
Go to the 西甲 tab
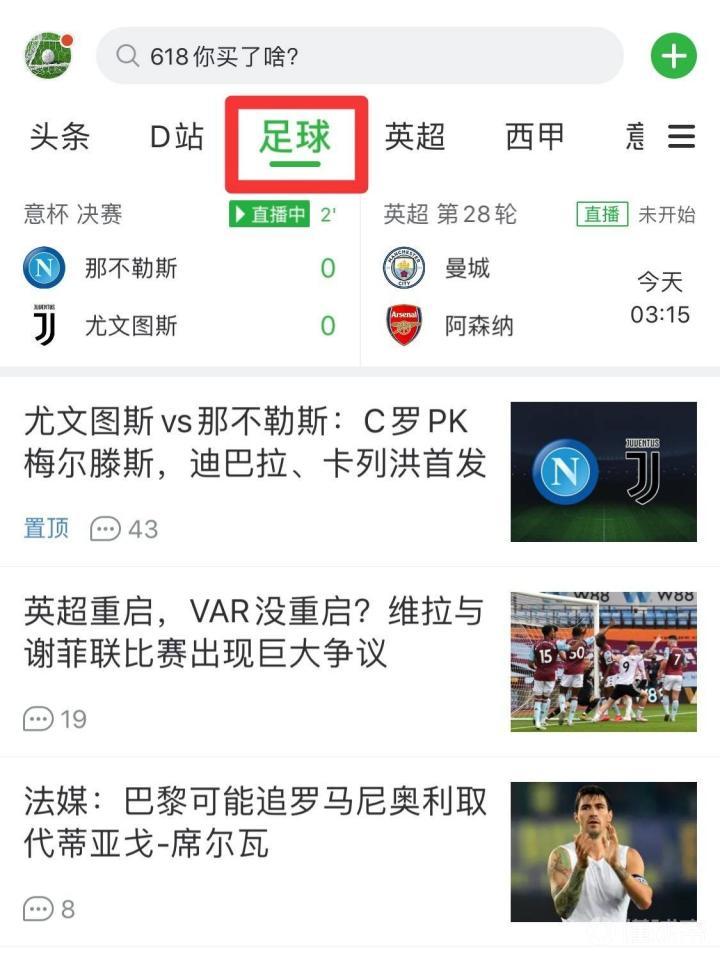pos(534,137)
